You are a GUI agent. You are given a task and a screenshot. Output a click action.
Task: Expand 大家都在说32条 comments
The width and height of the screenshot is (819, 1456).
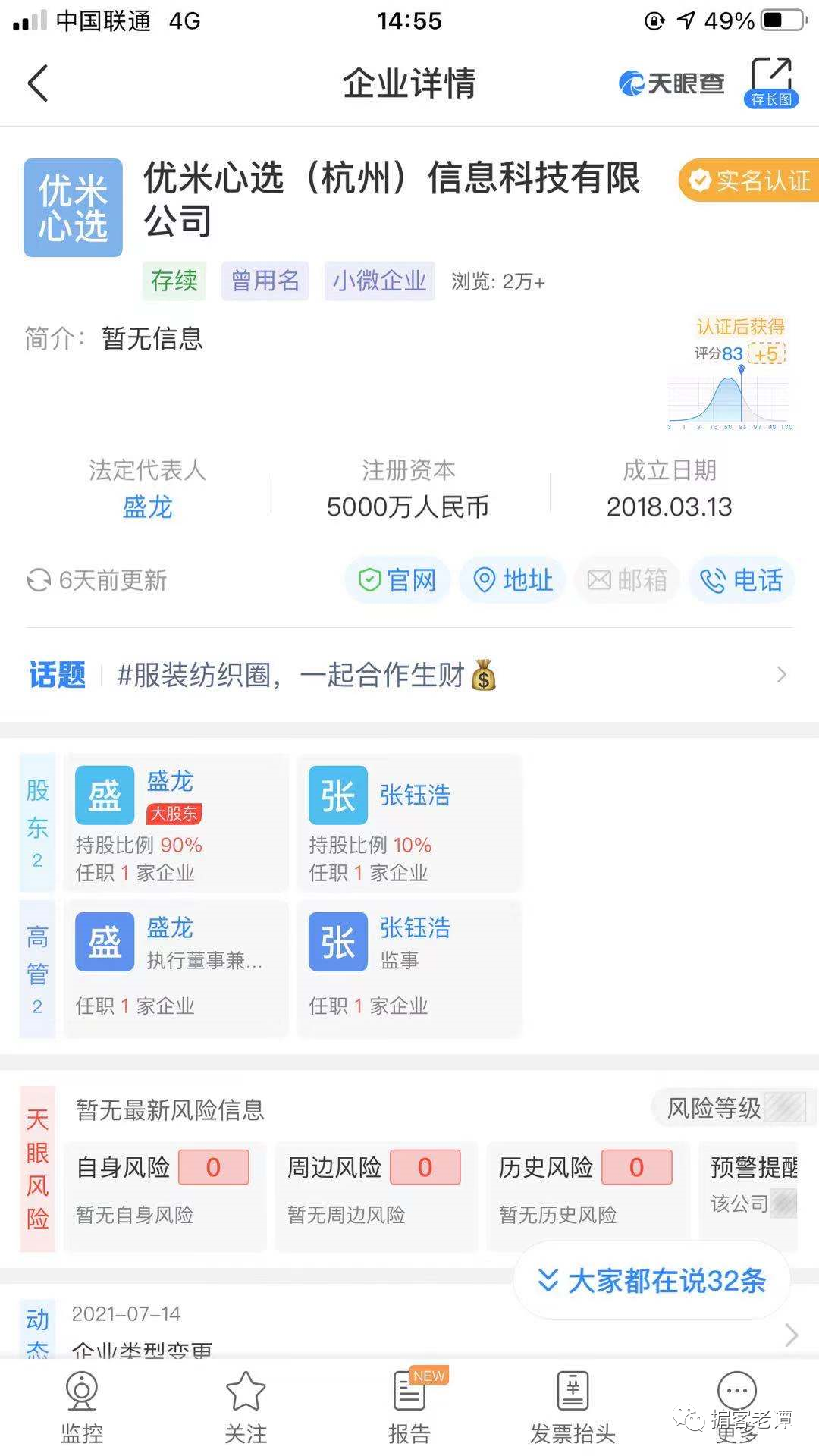pos(652,1281)
